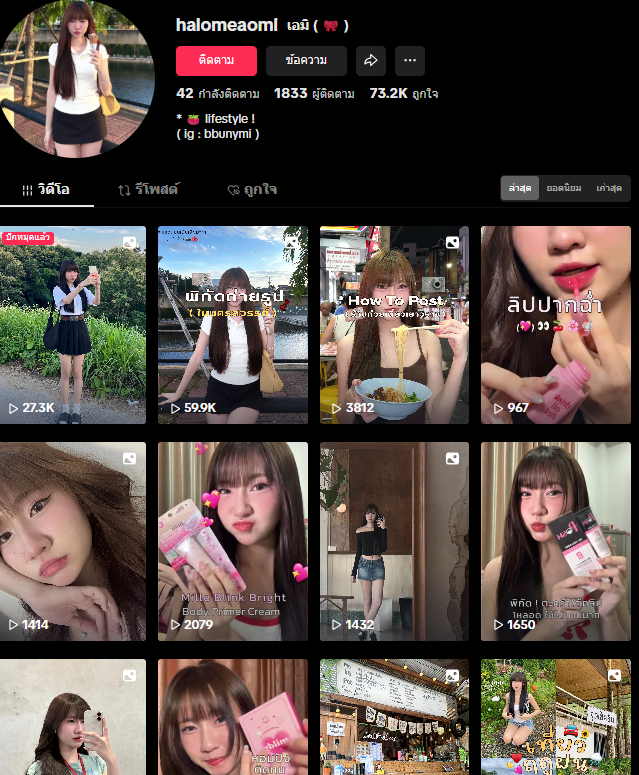Sort videos by ยอดนิยม popular

click(x=564, y=188)
